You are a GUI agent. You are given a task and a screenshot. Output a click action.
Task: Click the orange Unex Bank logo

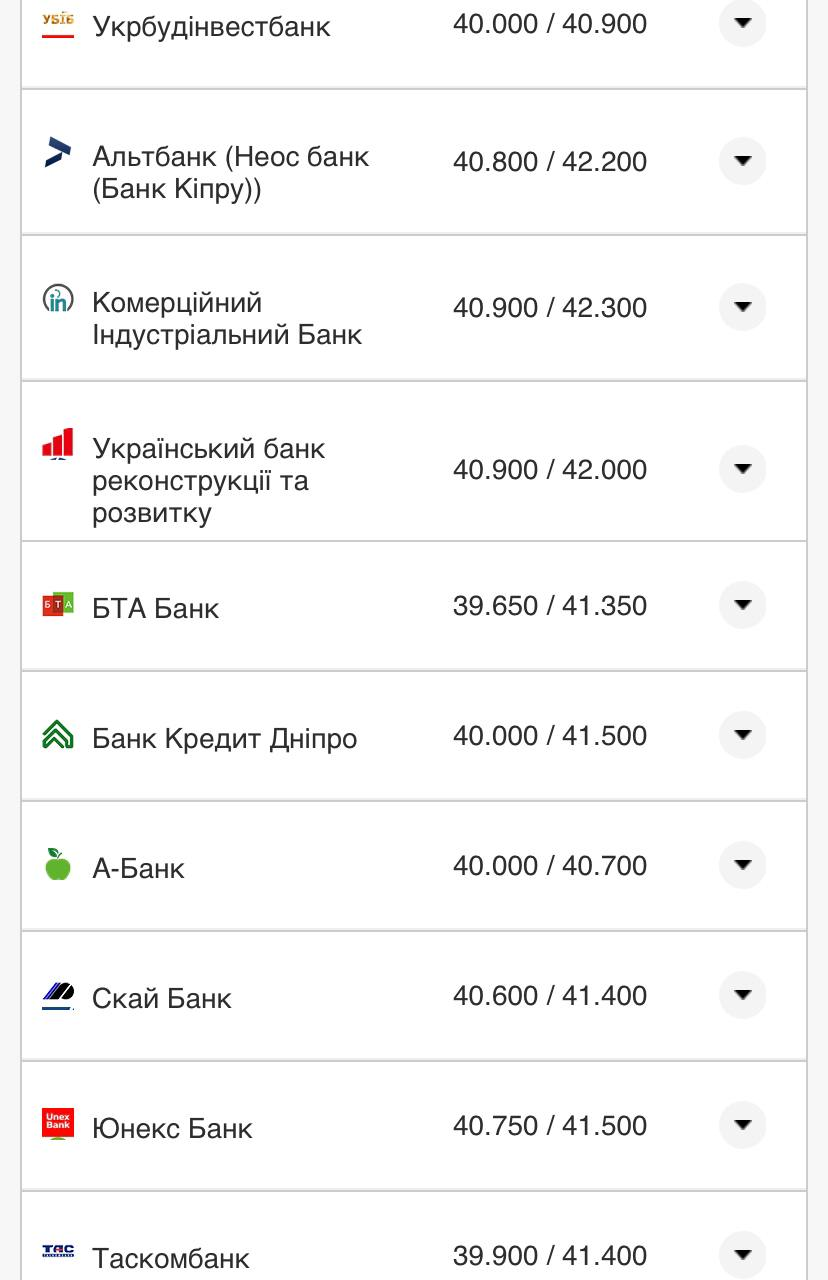click(57, 1123)
